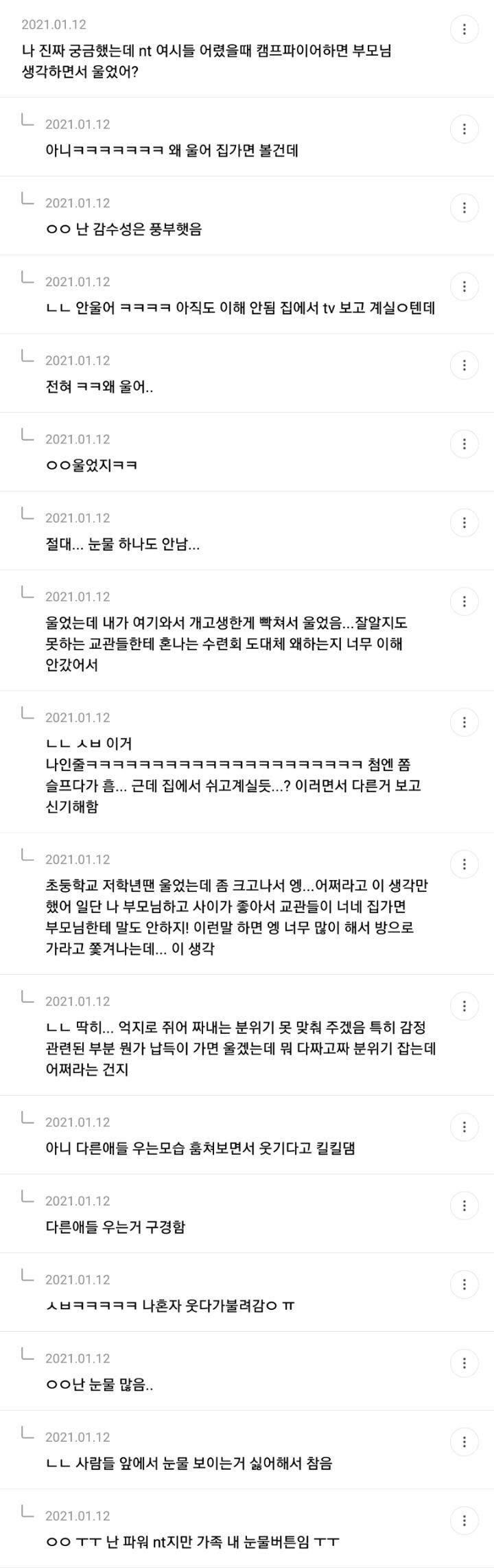Open options for the '집에서 tv 보고' reply
The image size is (494, 1568).
click(464, 286)
